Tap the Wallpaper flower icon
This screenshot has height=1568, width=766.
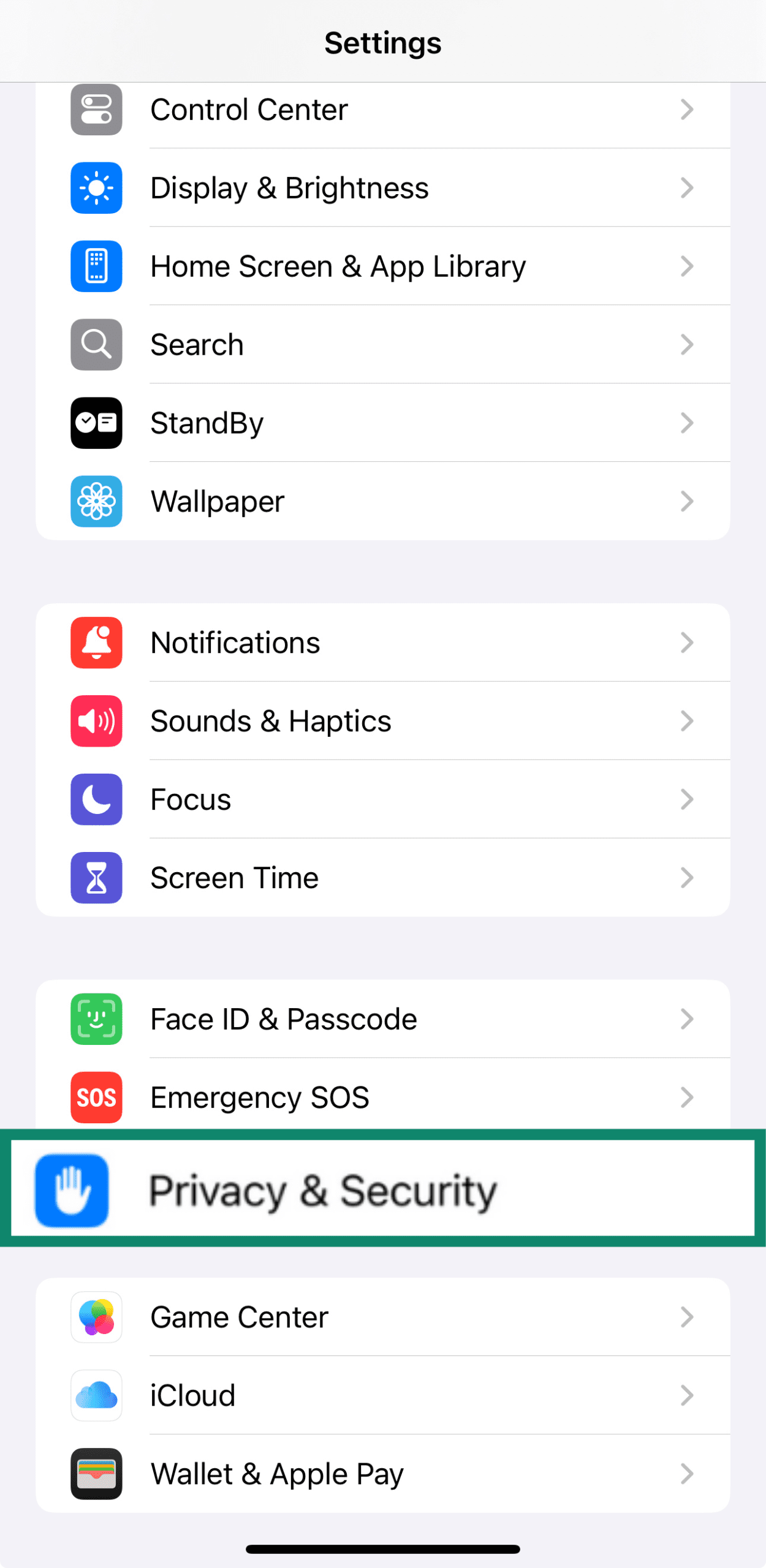point(96,501)
